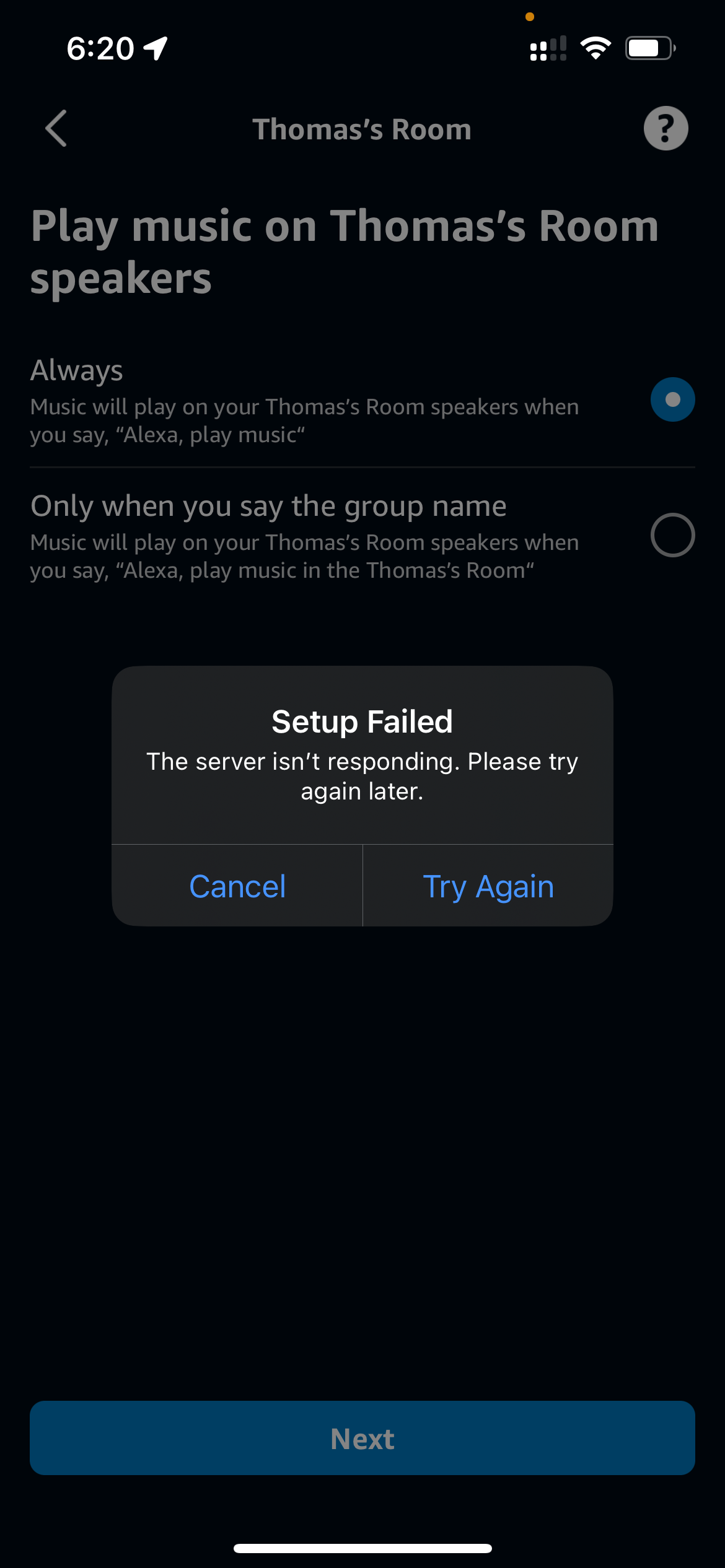Tap Try Again in the error dialog

click(488, 886)
